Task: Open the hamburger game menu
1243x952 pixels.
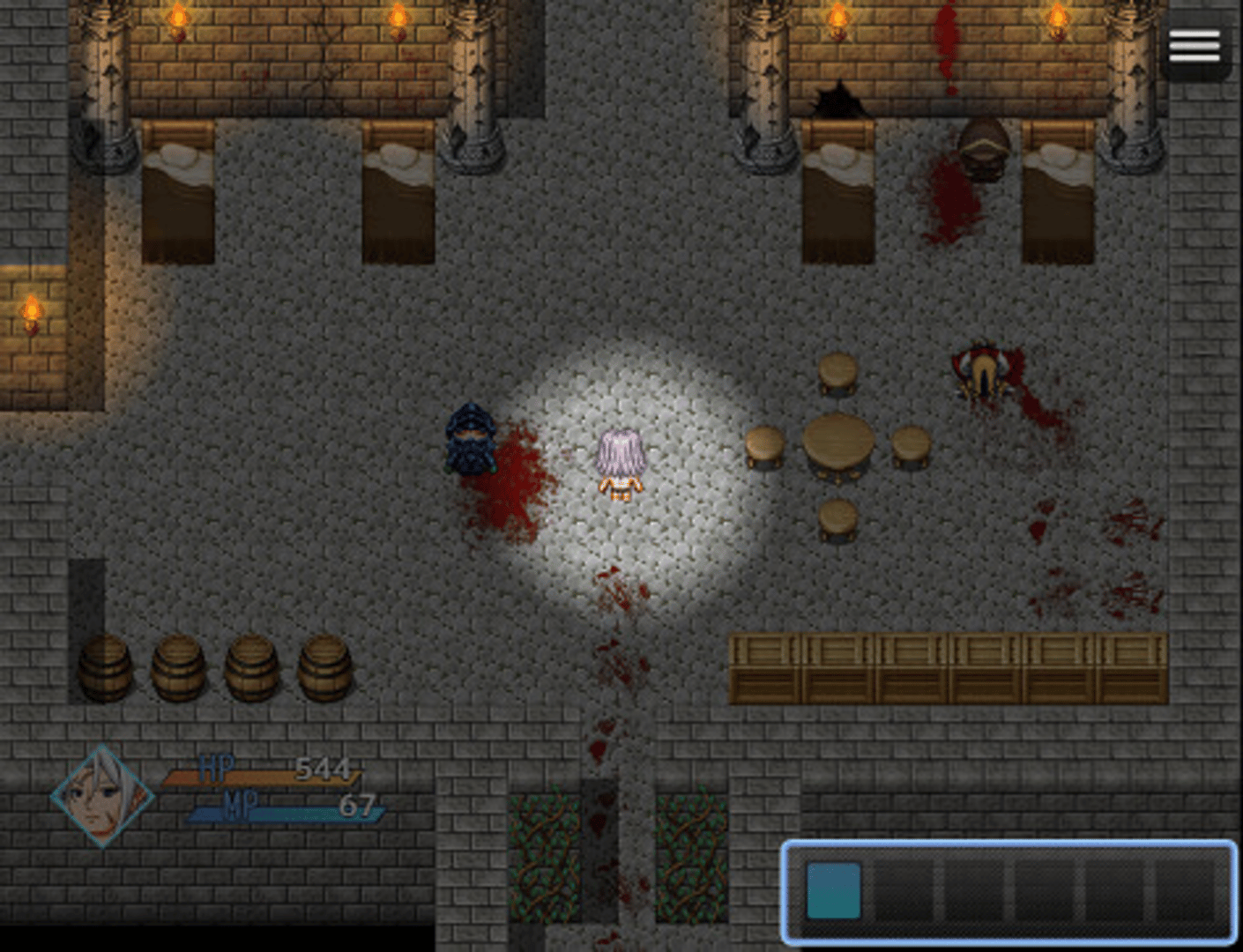Action: pos(1195,47)
